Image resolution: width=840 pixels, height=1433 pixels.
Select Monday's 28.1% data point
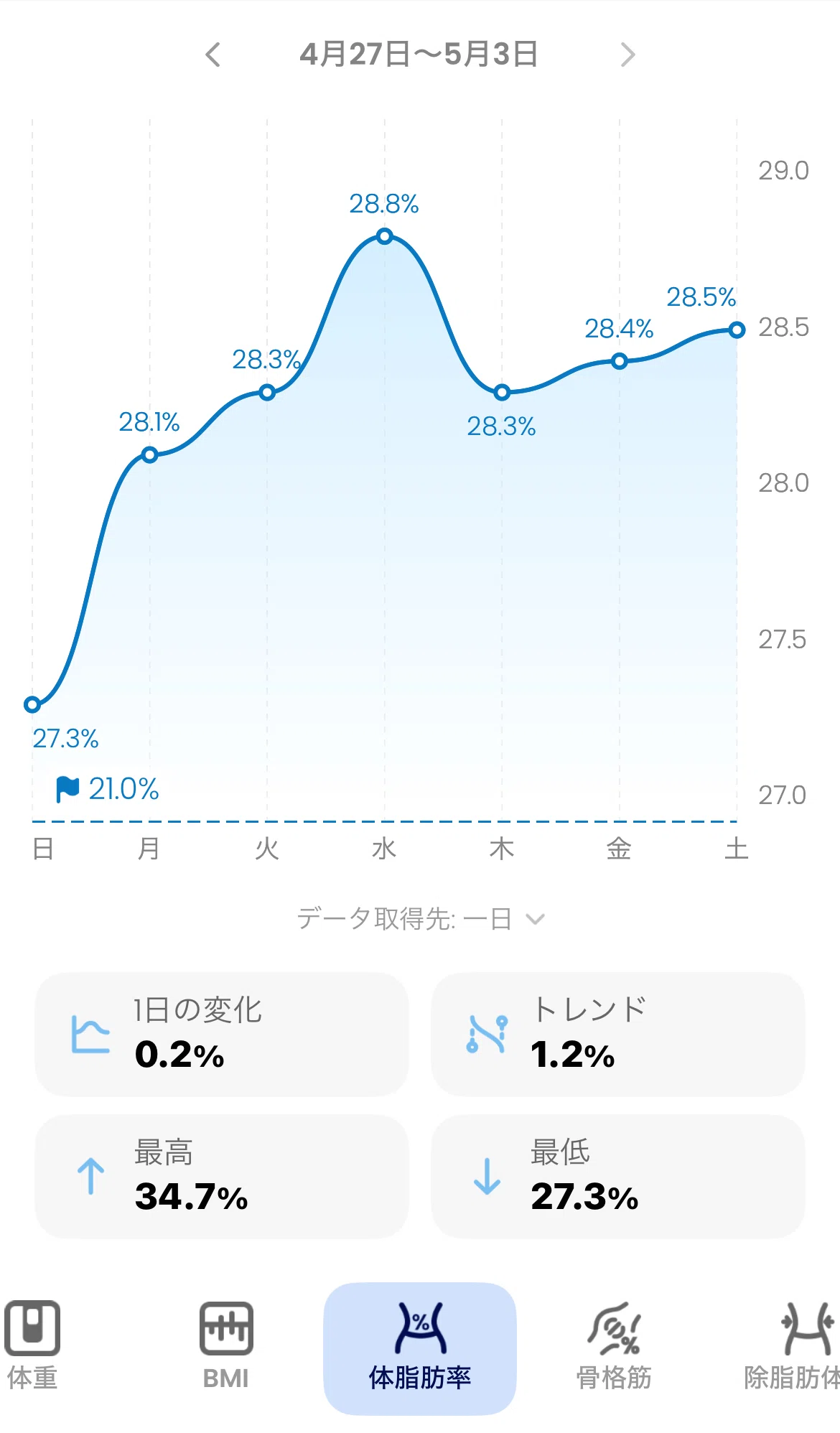(149, 454)
